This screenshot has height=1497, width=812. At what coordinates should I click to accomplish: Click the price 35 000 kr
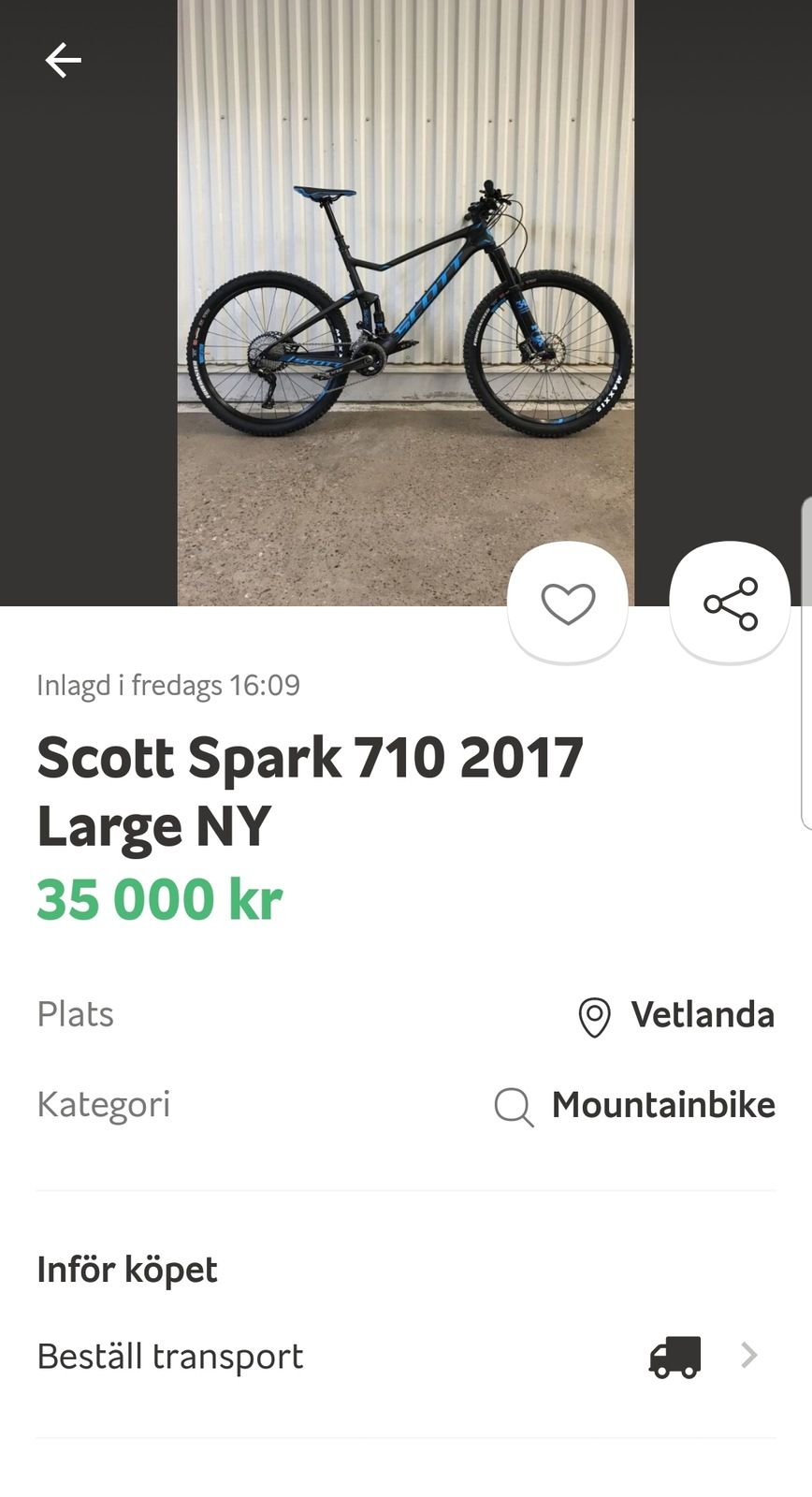(x=159, y=899)
